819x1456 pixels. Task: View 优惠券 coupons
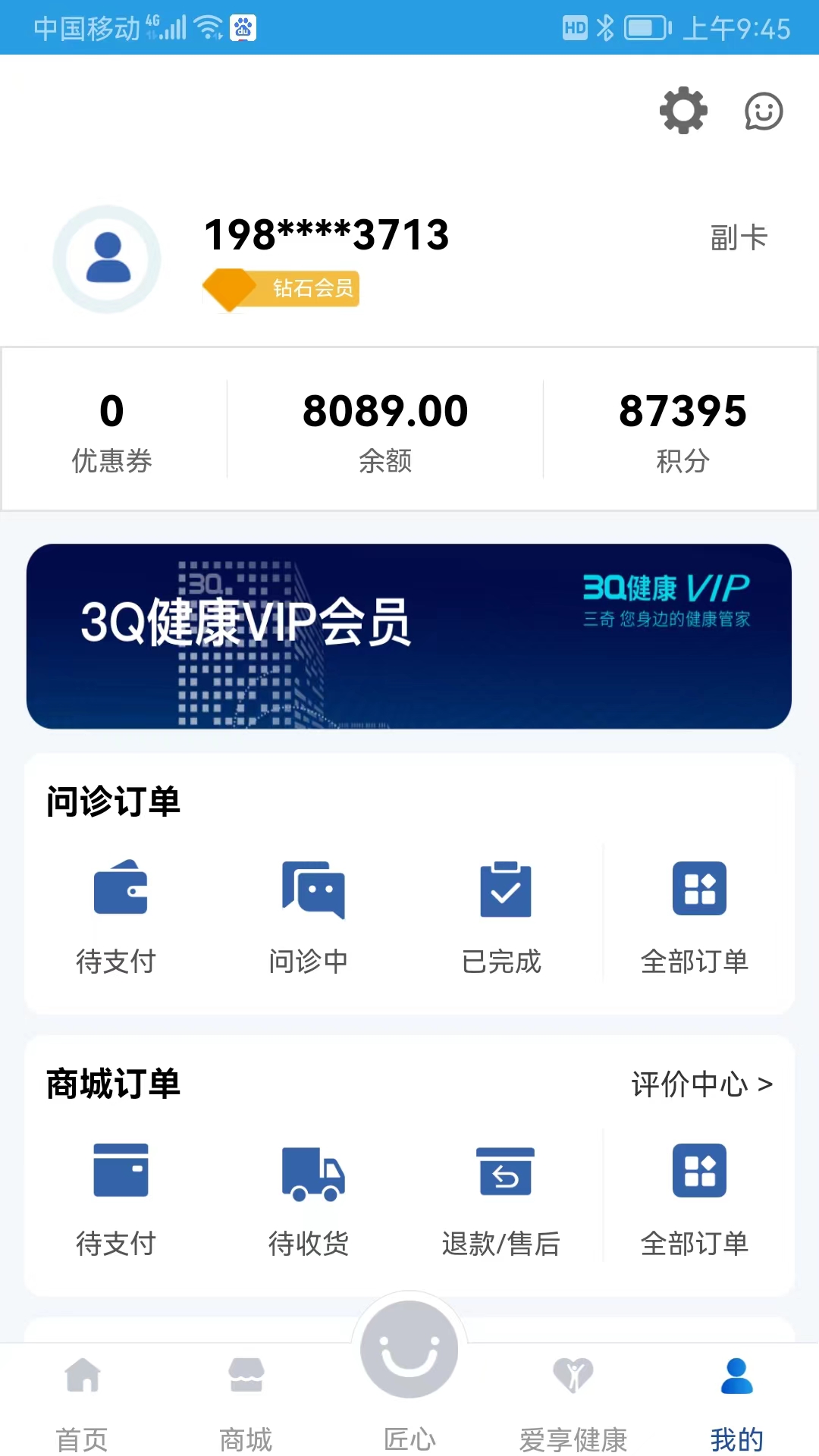coord(112,430)
